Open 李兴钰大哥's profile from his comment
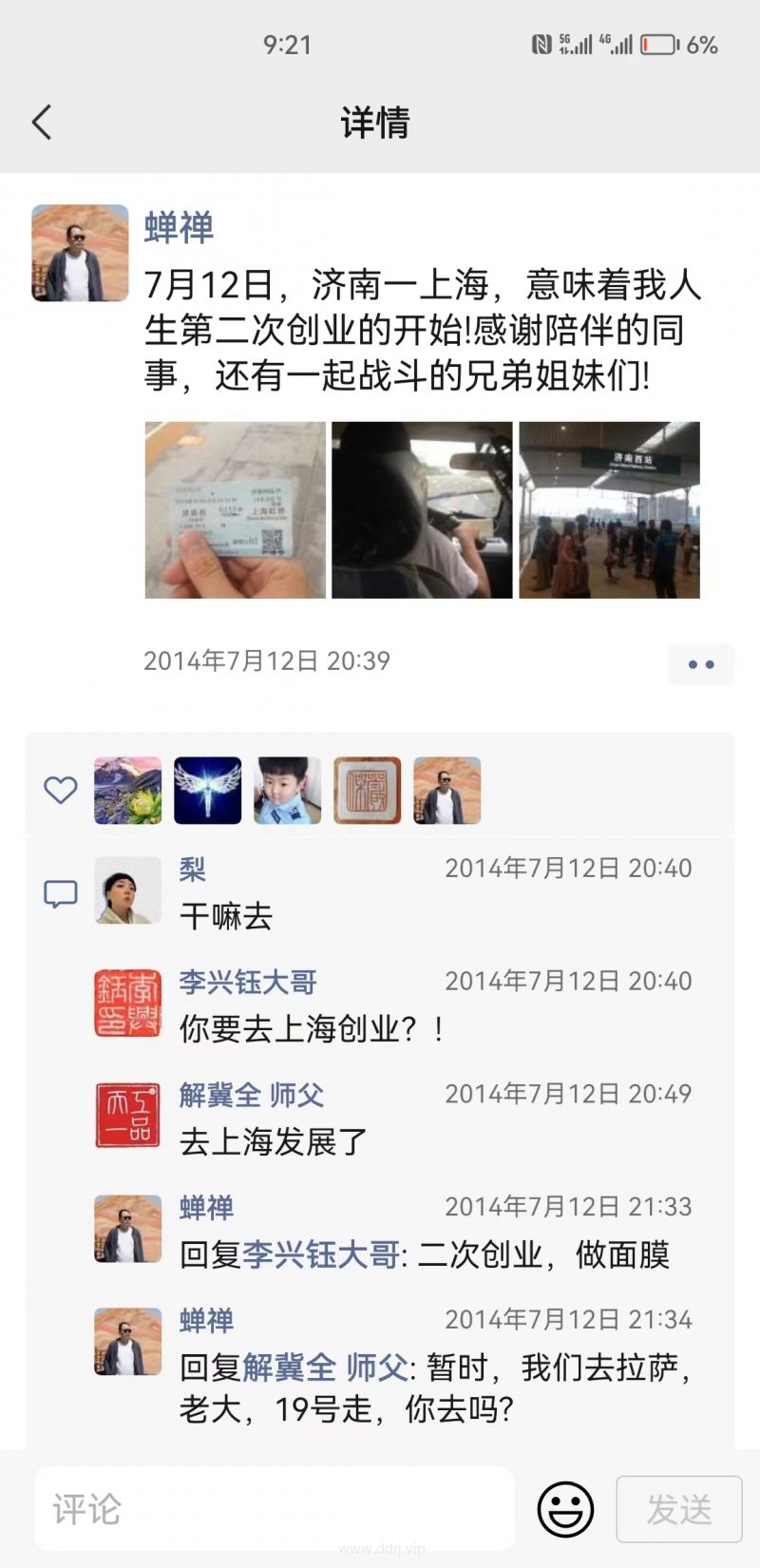 [x=248, y=982]
